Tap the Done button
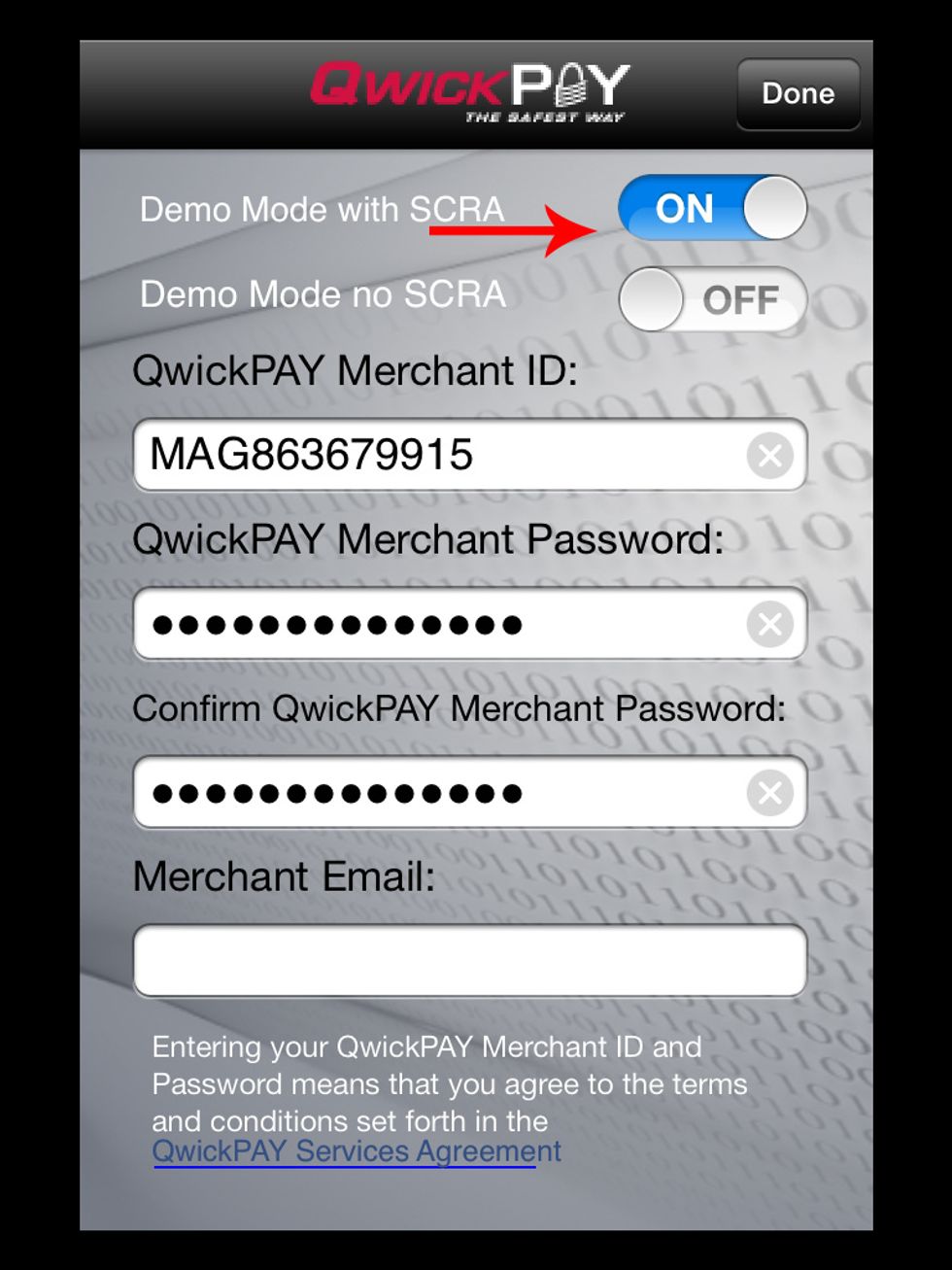The width and height of the screenshot is (952, 1270). [x=798, y=93]
